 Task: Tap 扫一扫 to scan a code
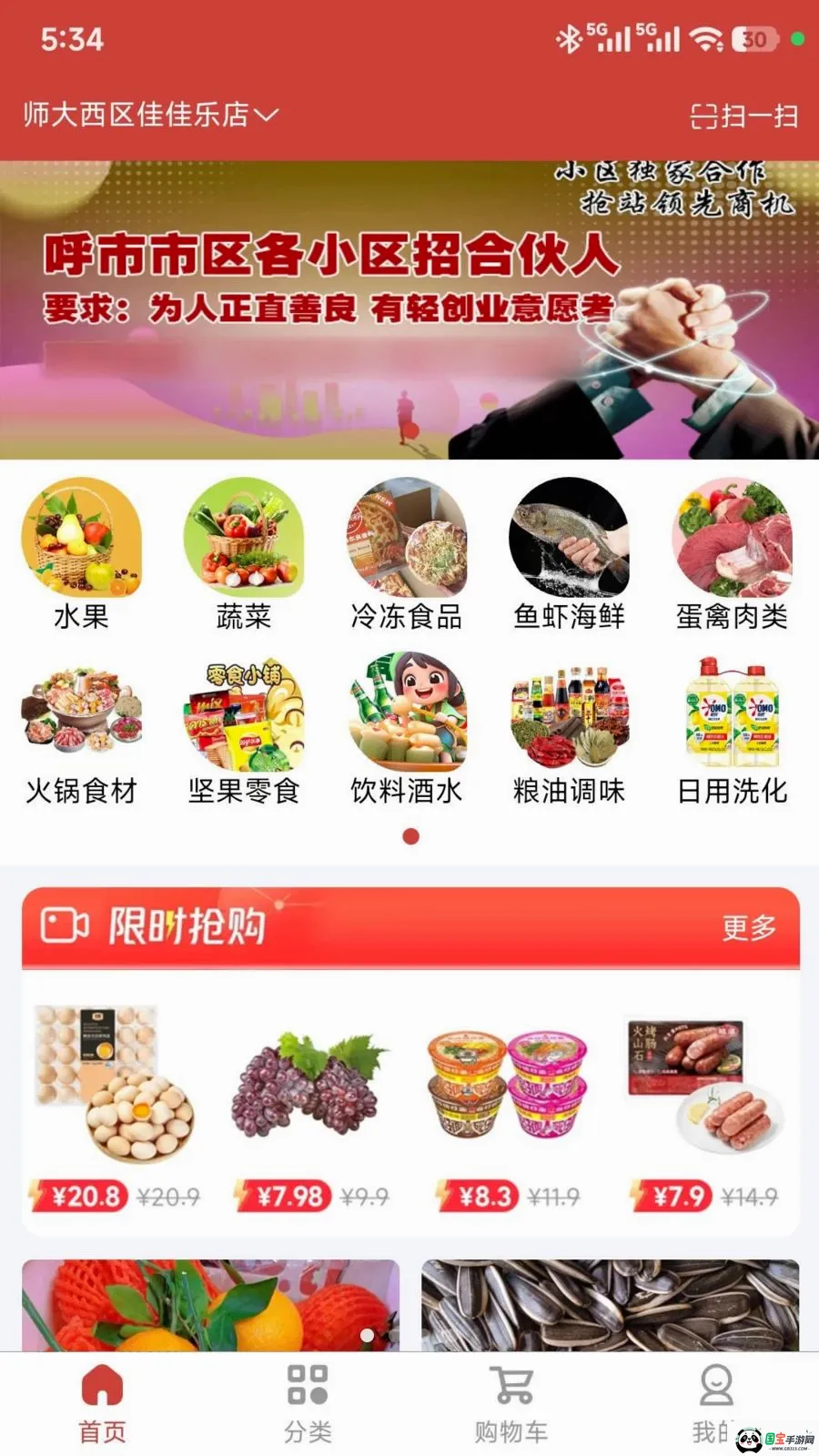pyautogui.click(x=744, y=116)
